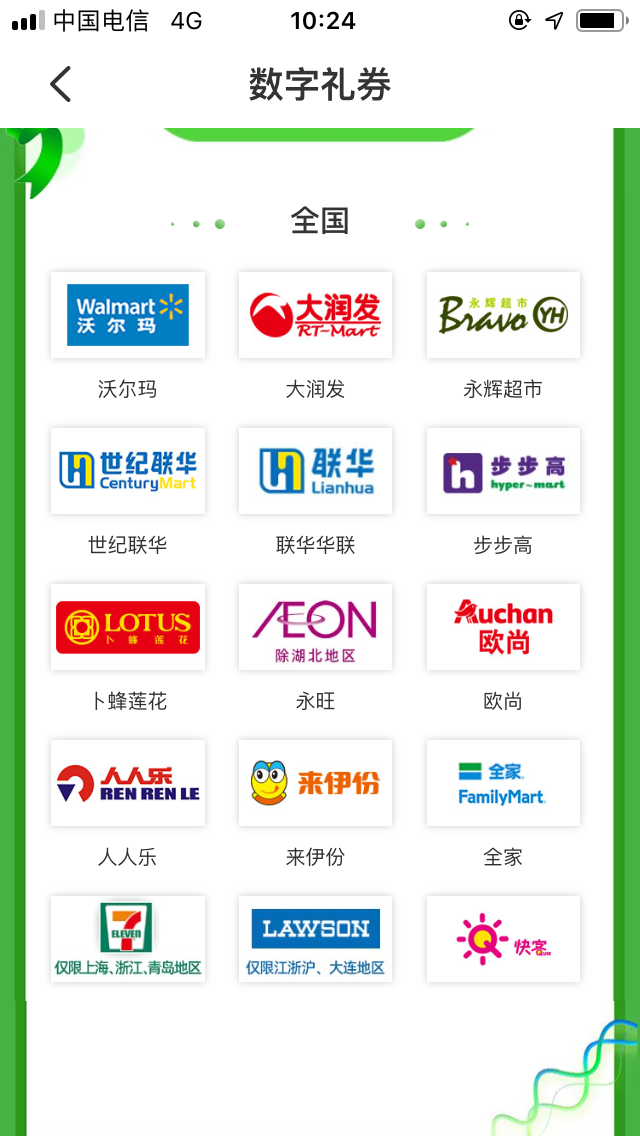Open the 沃尔玛 Walmart voucher tile
640x1136 pixels.
(x=128, y=315)
